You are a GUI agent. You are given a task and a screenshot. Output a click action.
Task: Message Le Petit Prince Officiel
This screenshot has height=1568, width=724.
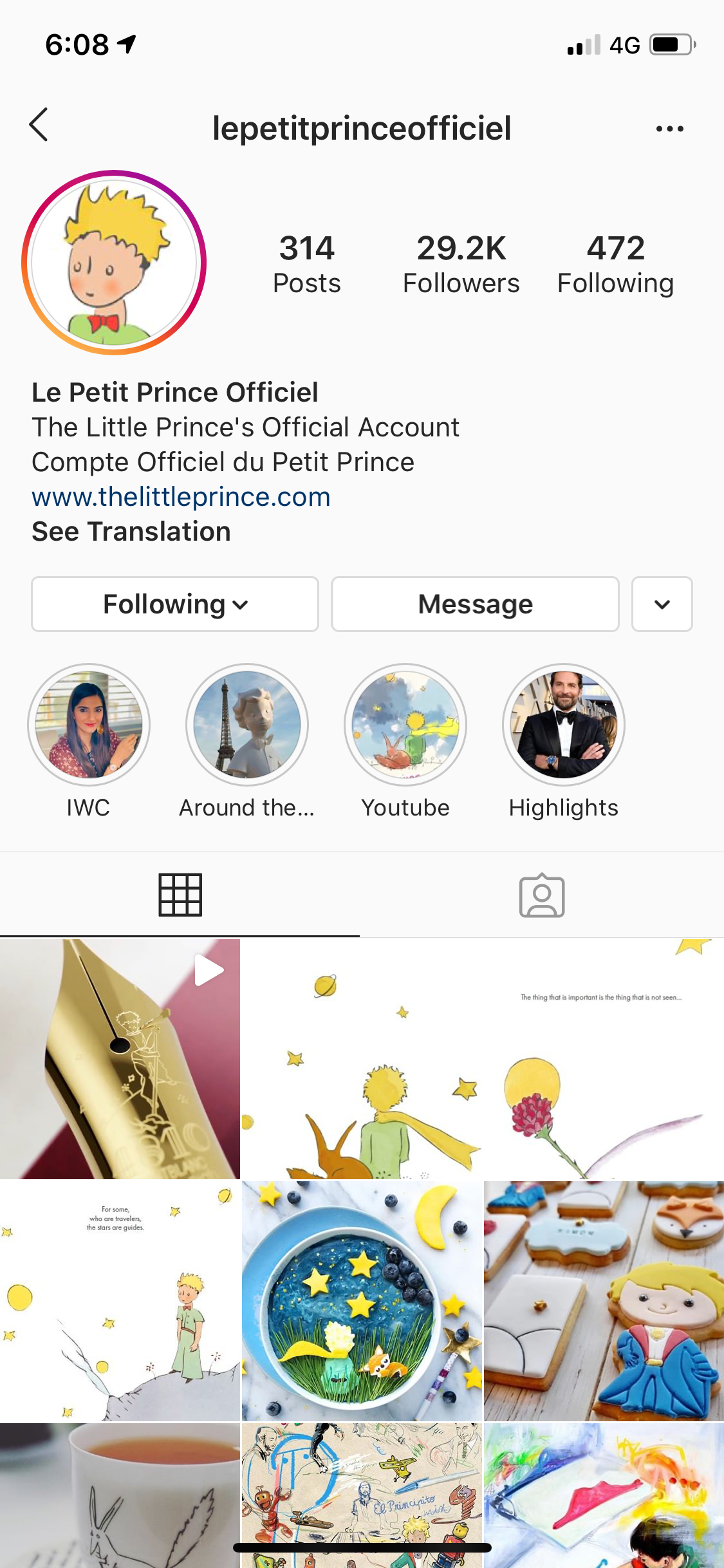475,604
